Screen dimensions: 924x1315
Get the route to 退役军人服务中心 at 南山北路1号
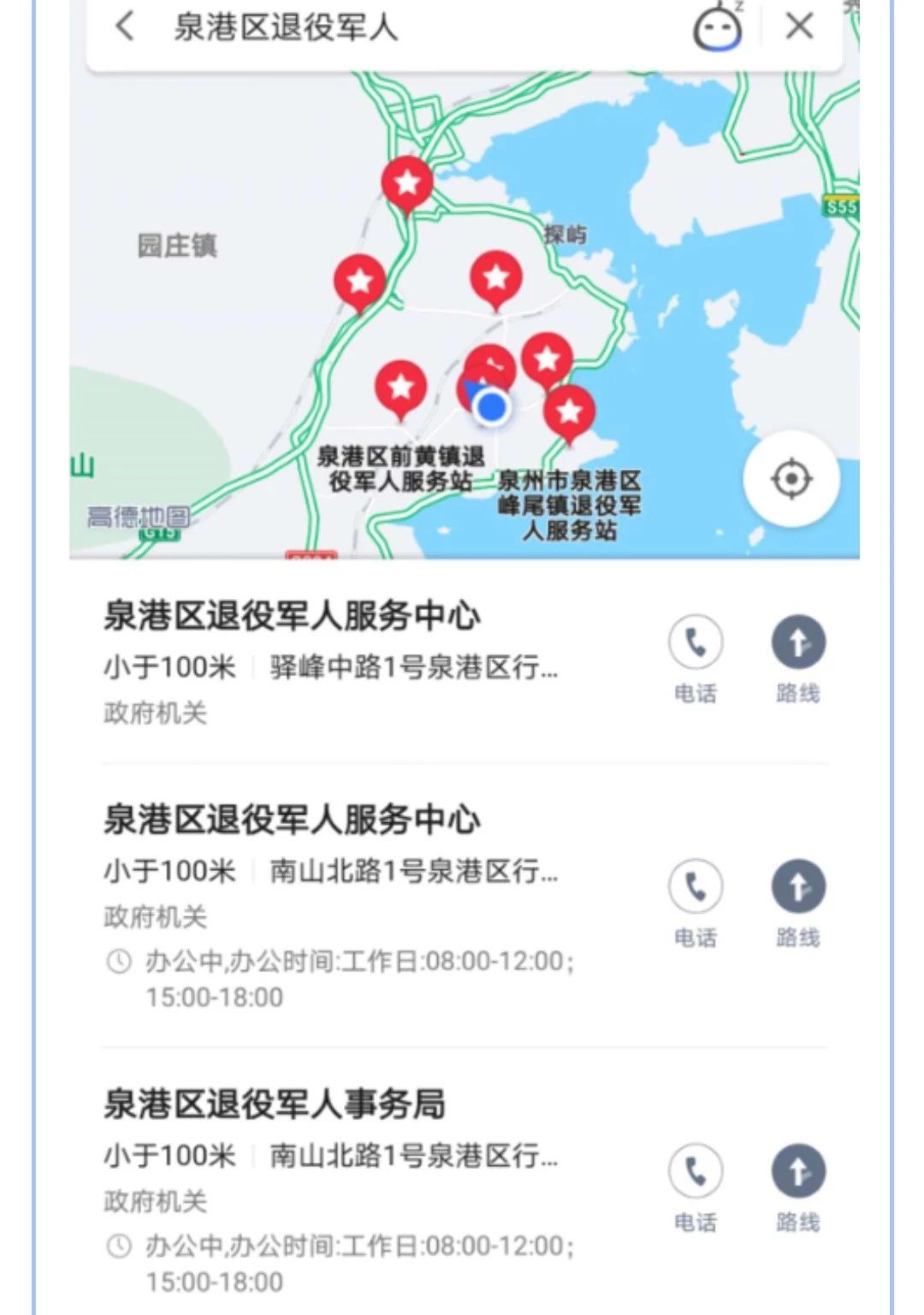(x=798, y=886)
